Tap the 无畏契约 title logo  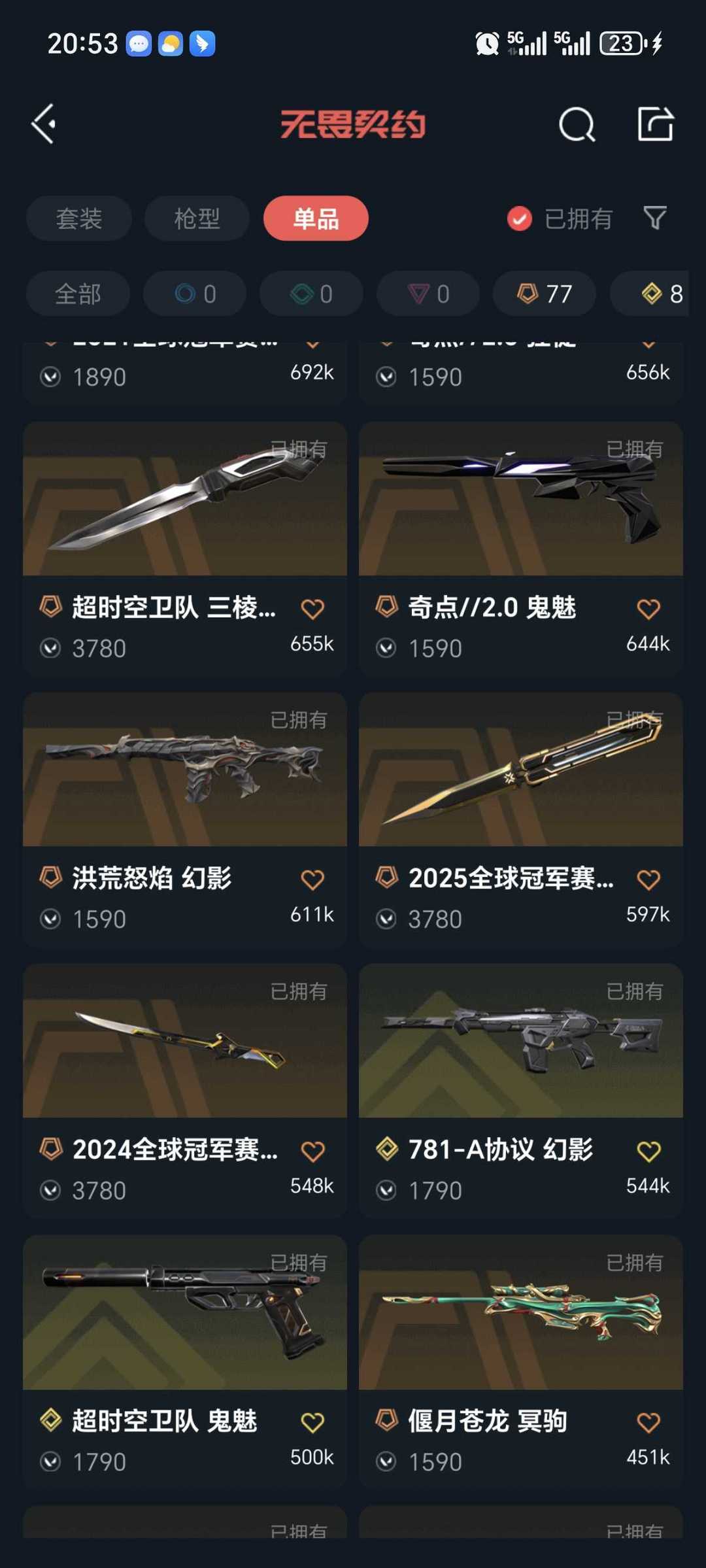[x=353, y=126]
